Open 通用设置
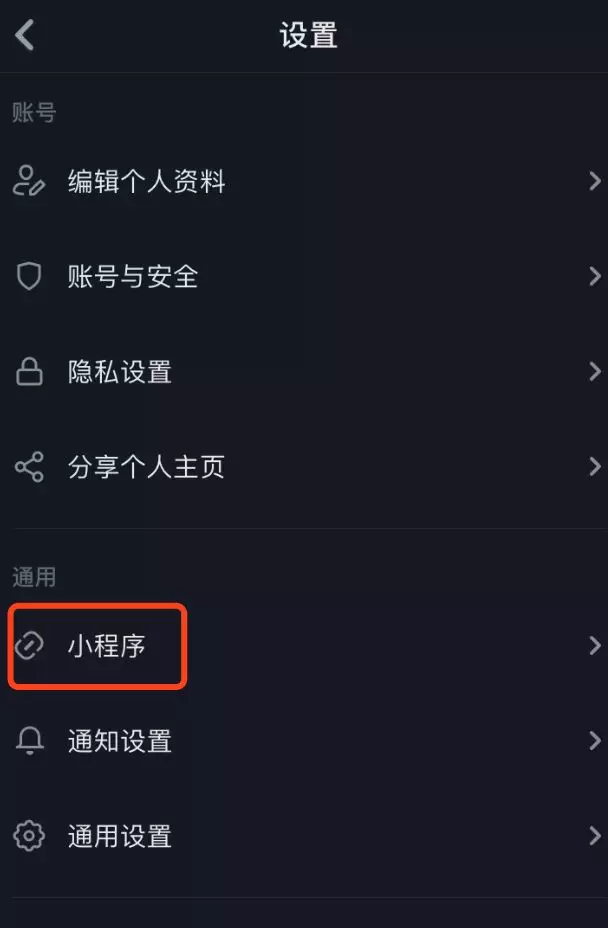This screenshot has height=928, width=608. (x=120, y=836)
